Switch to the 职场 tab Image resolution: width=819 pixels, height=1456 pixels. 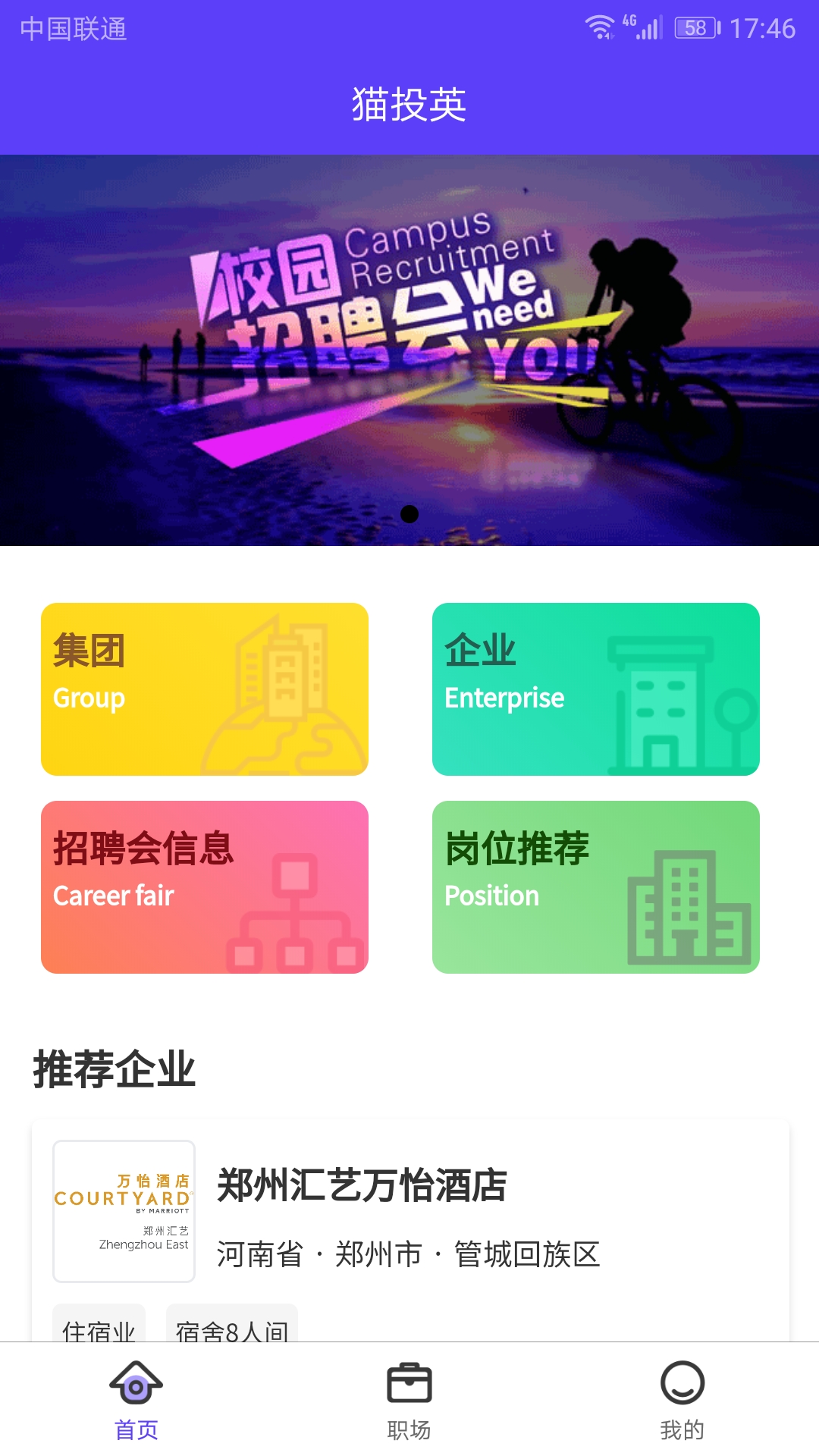pos(409,1400)
